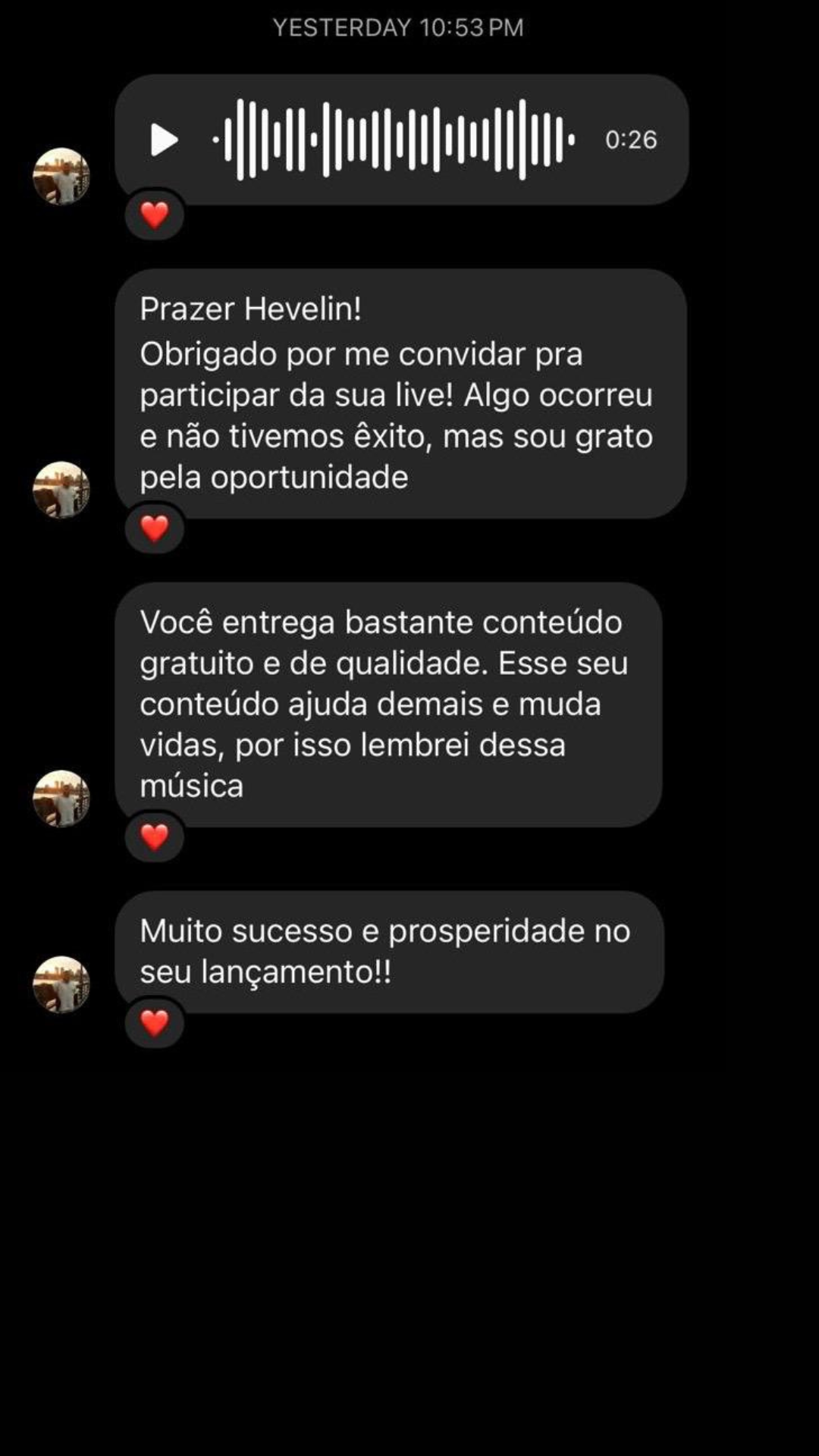Open sender avatar next to "Muito sucesso" message
Viewport: 819px width, 1456px height.
(x=61, y=984)
